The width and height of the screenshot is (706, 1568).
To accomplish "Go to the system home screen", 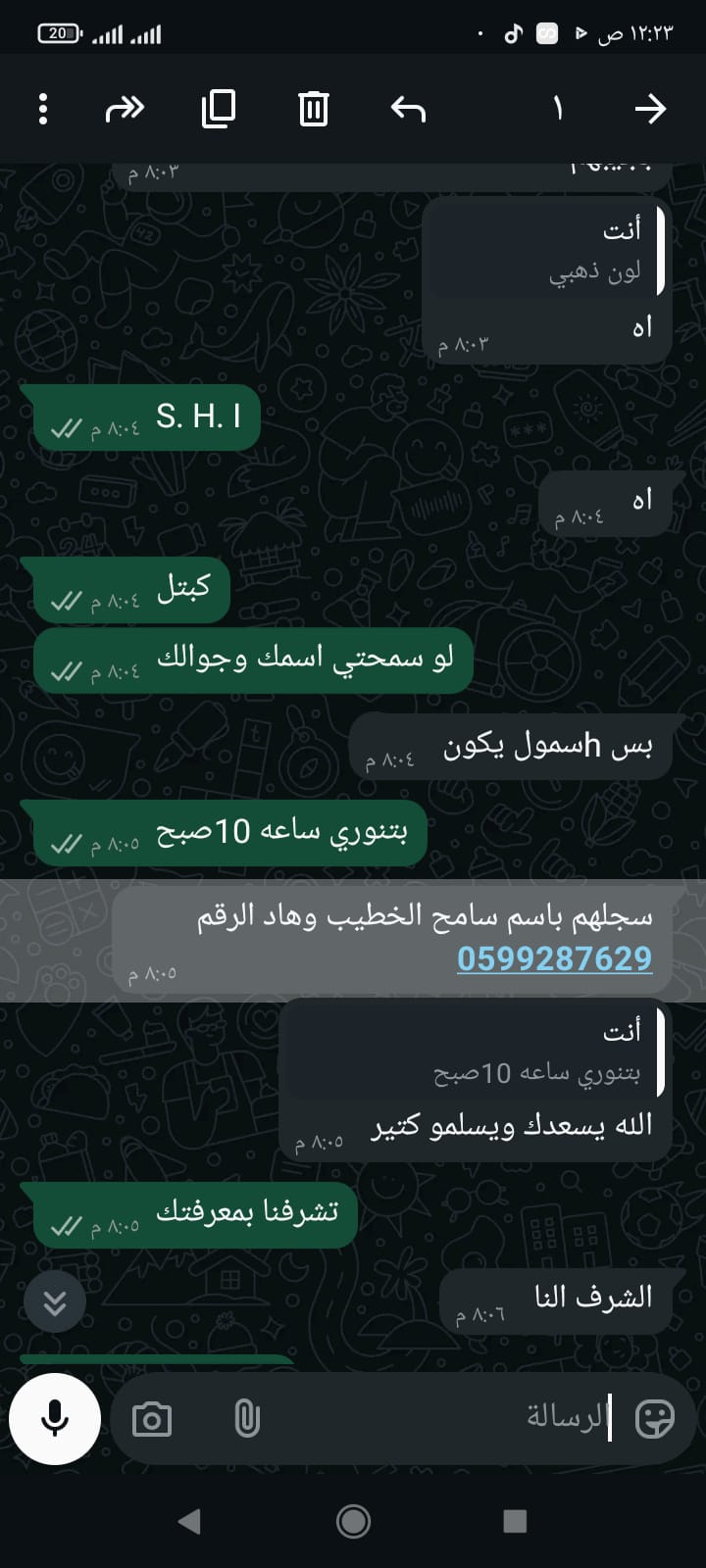I will click(353, 1521).
